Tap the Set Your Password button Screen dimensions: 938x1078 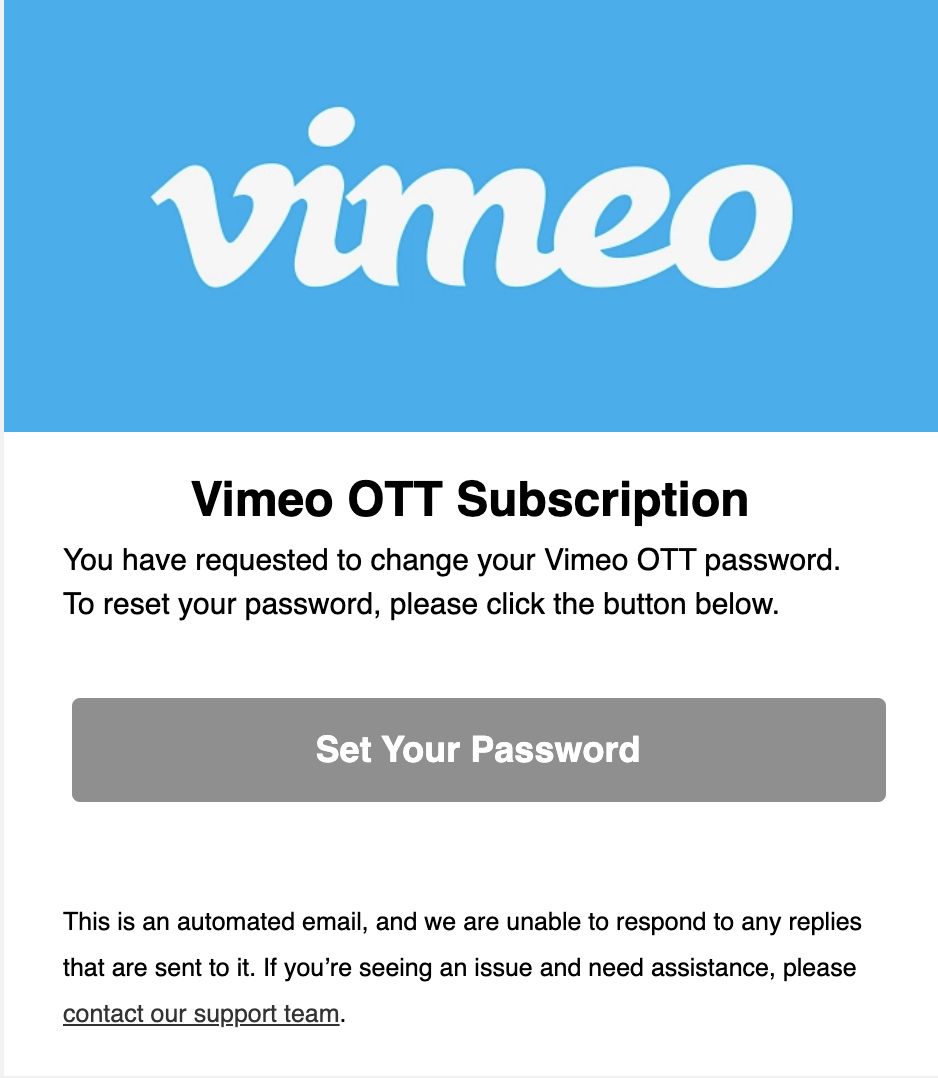[478, 749]
